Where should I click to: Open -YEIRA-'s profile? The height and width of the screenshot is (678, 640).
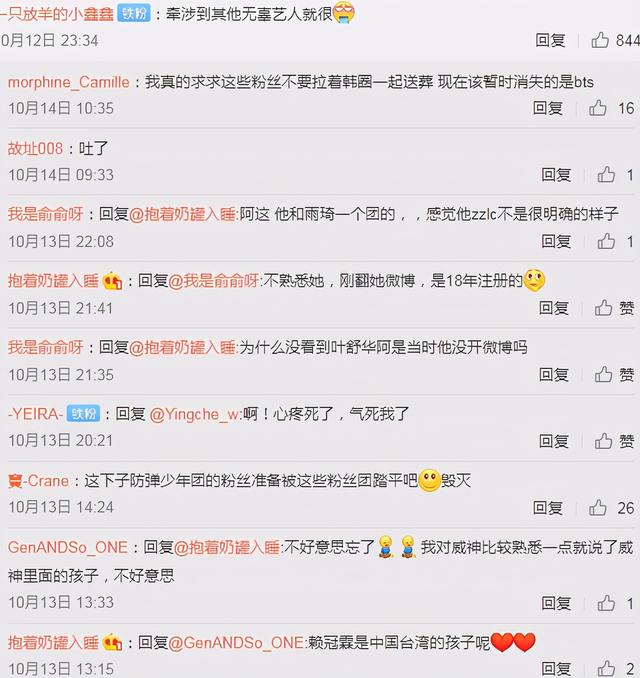36,413
